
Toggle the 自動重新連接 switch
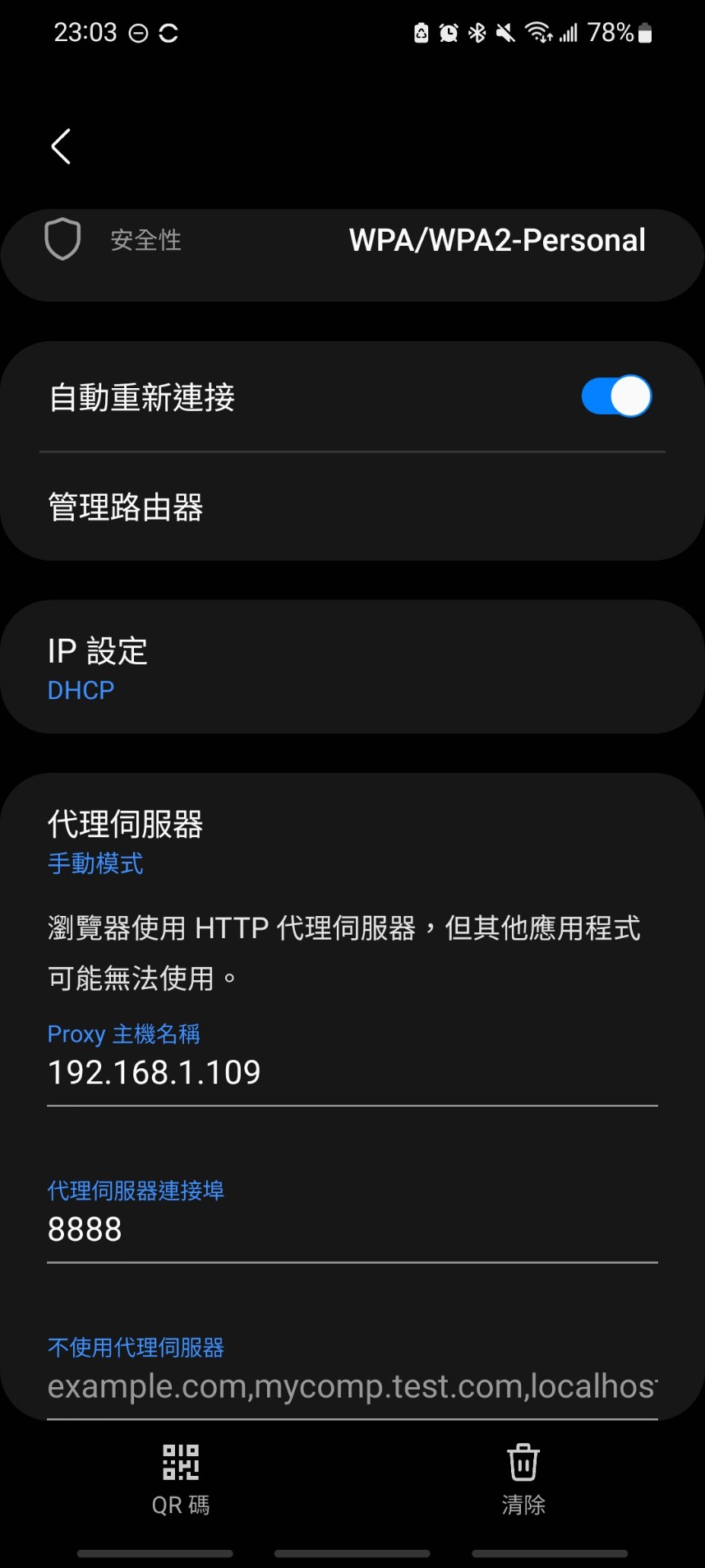(616, 396)
